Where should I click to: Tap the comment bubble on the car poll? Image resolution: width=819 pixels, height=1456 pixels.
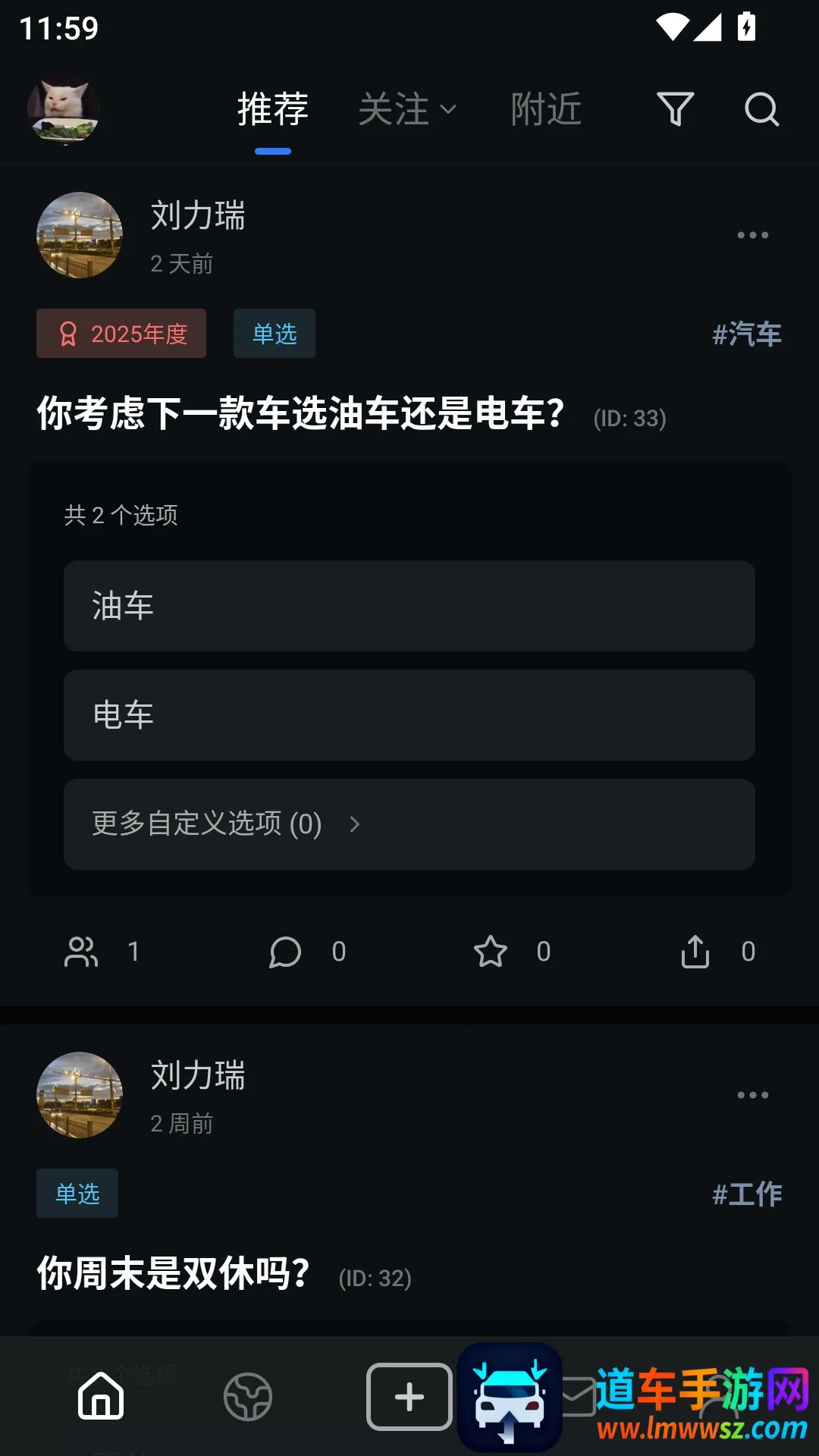click(286, 952)
